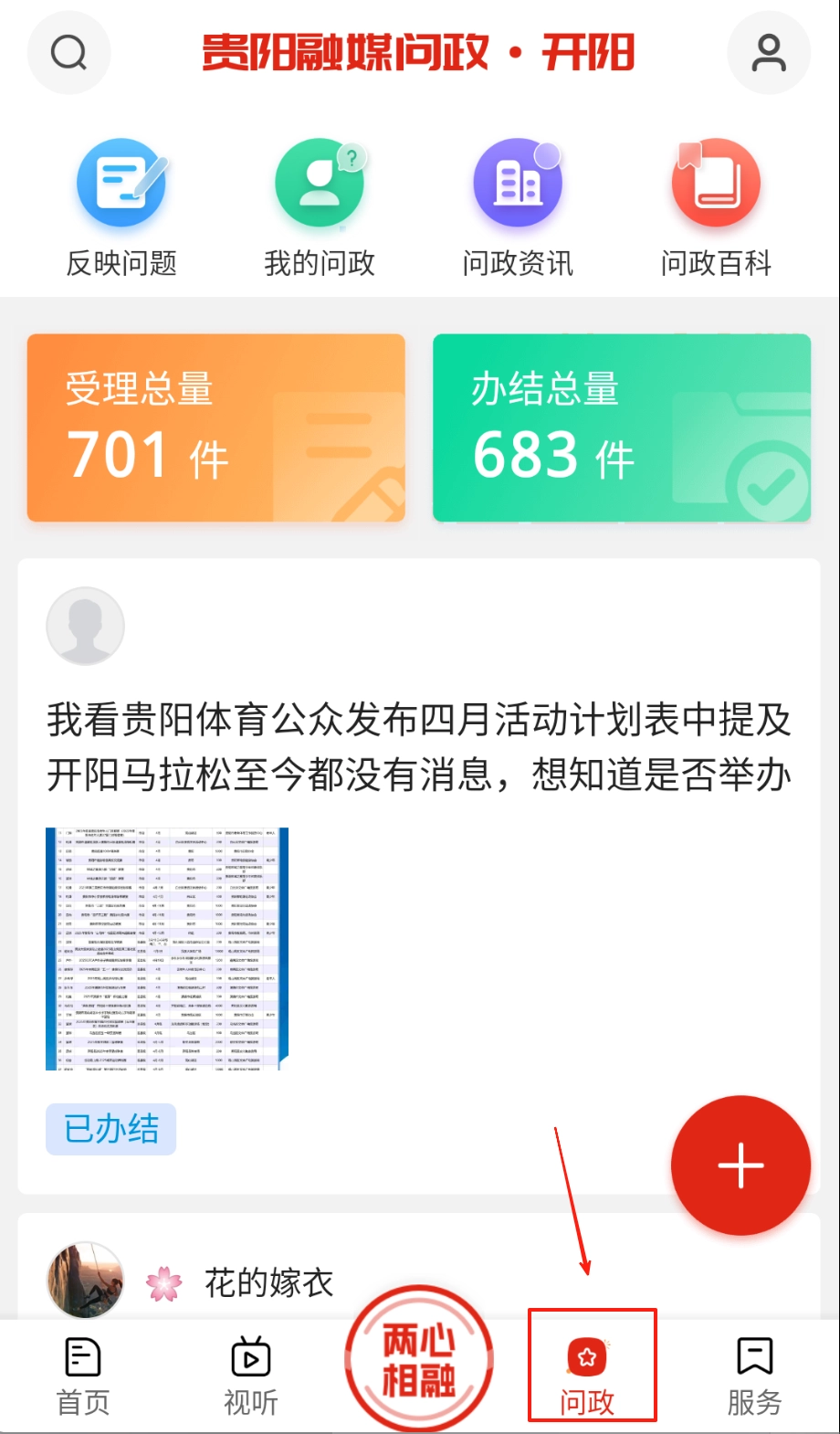View the activity schedule table image
Image resolution: width=840 pixels, height=1434 pixels.
coord(167,948)
